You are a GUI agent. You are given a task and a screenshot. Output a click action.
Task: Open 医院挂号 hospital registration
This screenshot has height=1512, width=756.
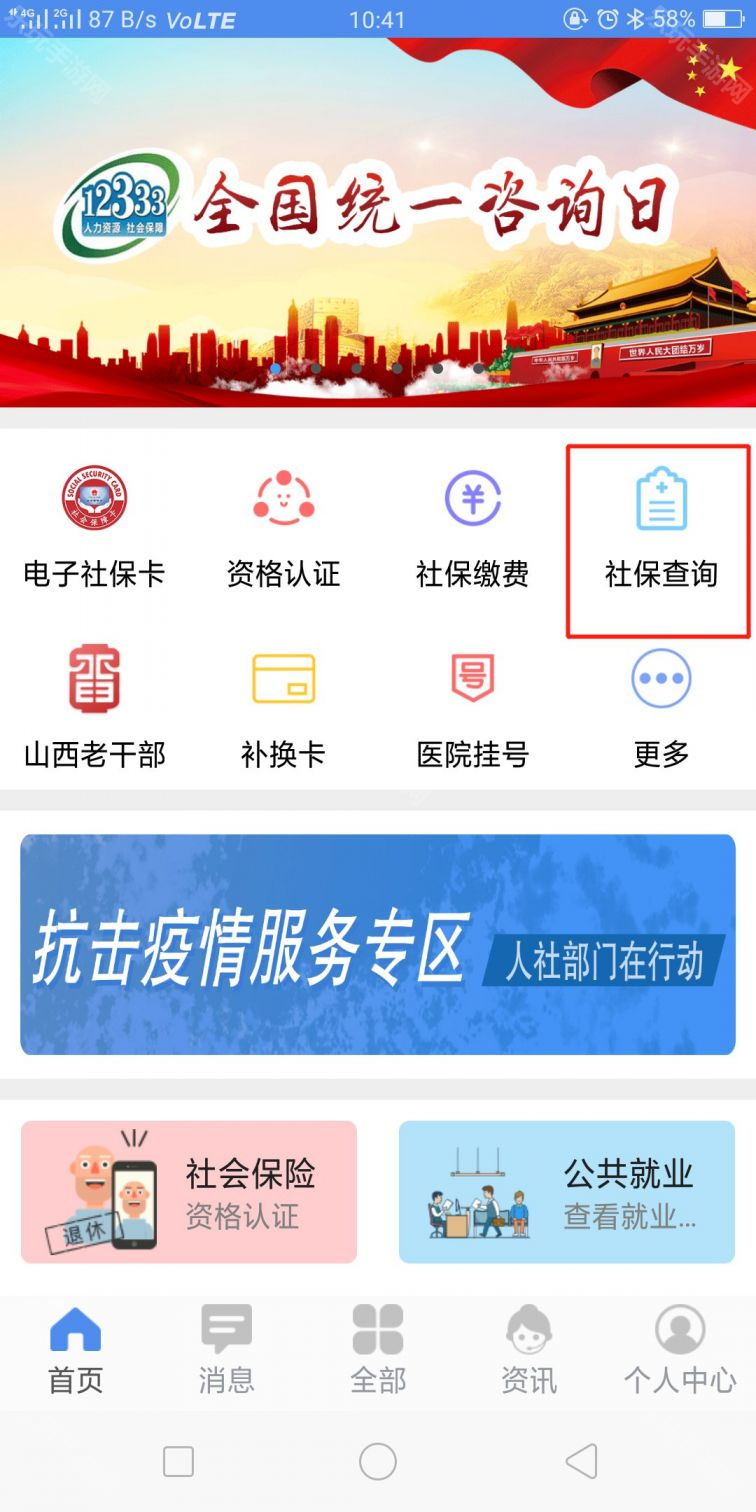[472, 706]
